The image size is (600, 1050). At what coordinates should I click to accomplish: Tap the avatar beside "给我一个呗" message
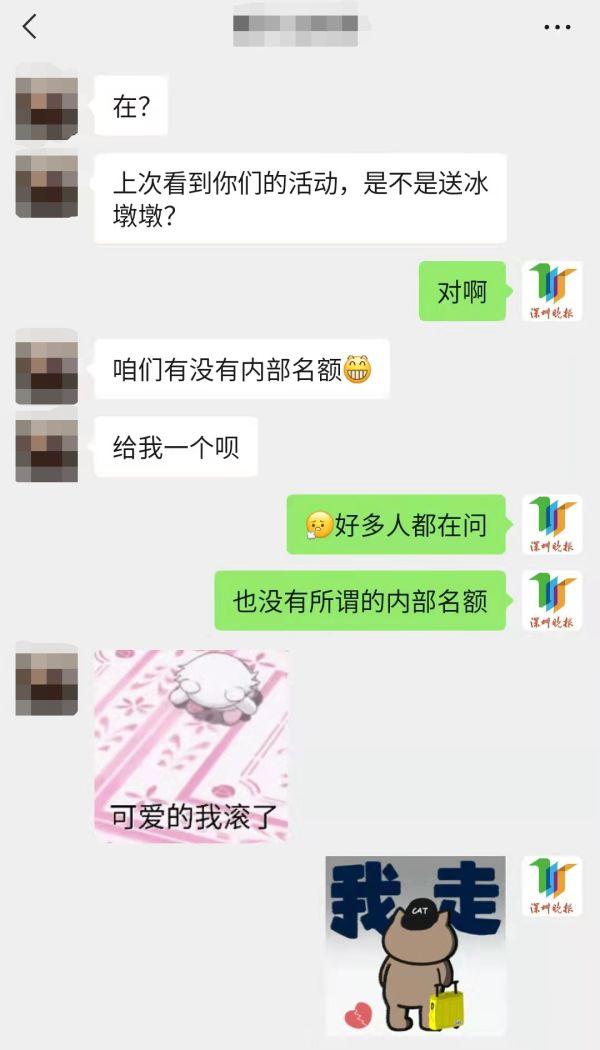point(47,449)
